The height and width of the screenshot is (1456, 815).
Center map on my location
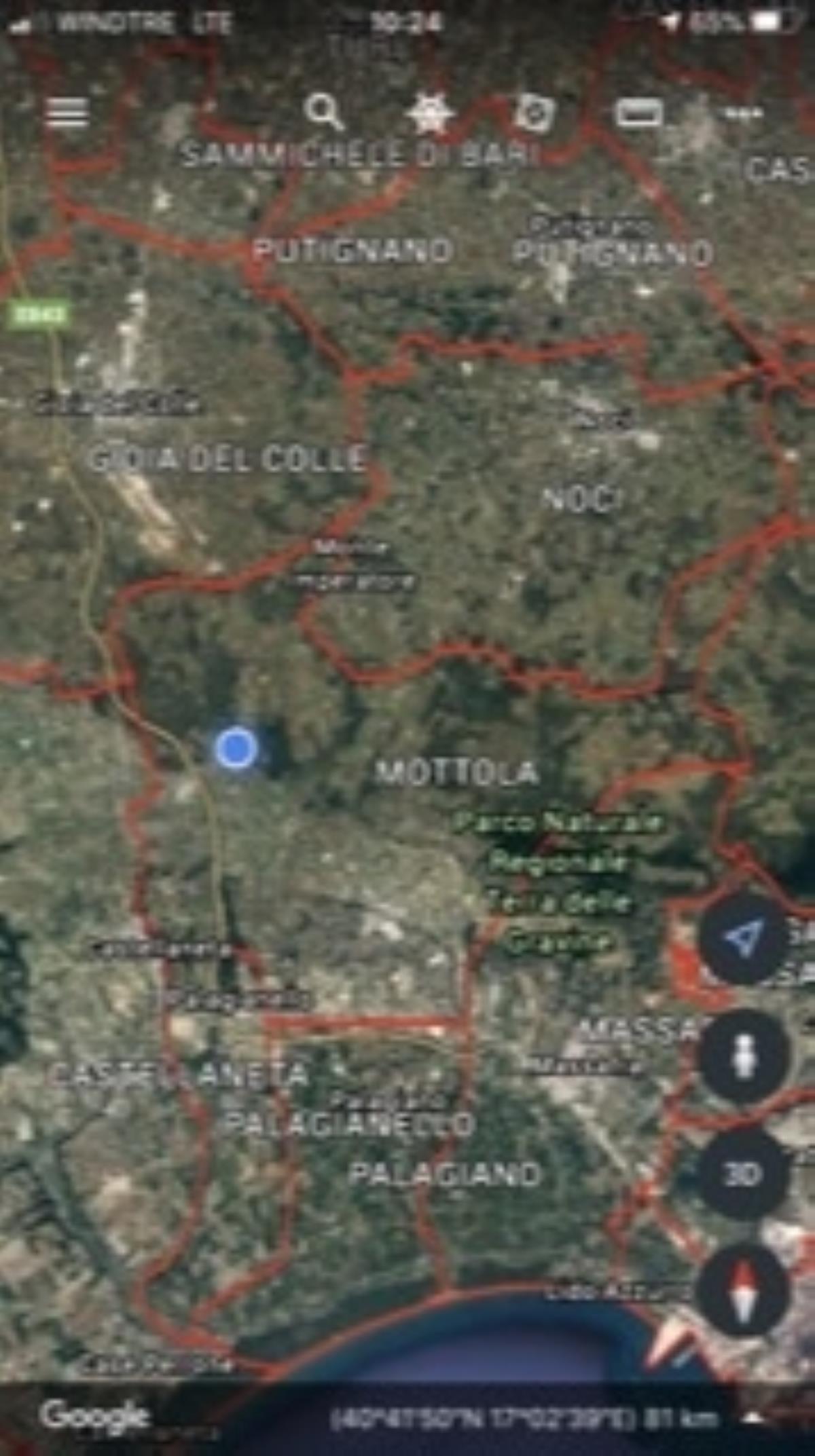tap(744, 939)
